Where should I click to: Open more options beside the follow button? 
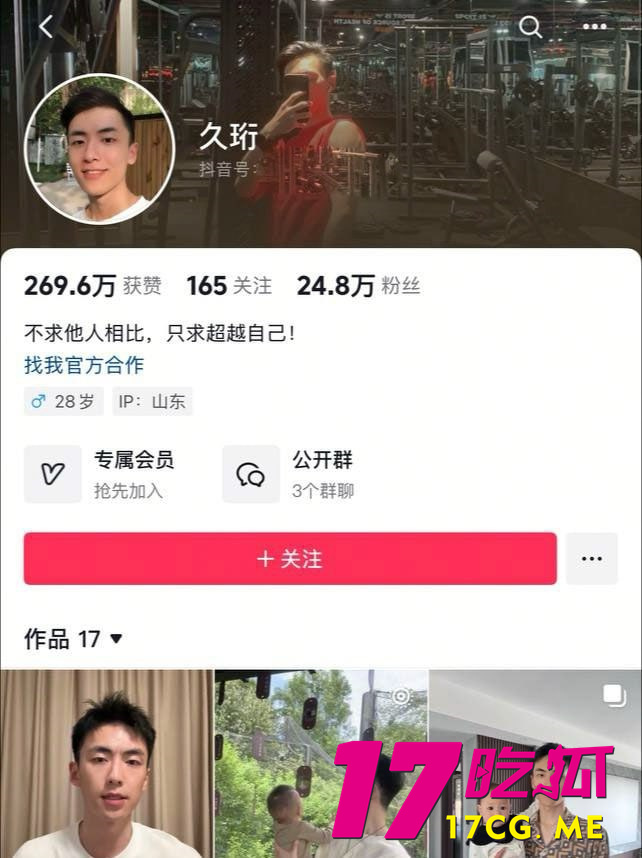coord(592,559)
